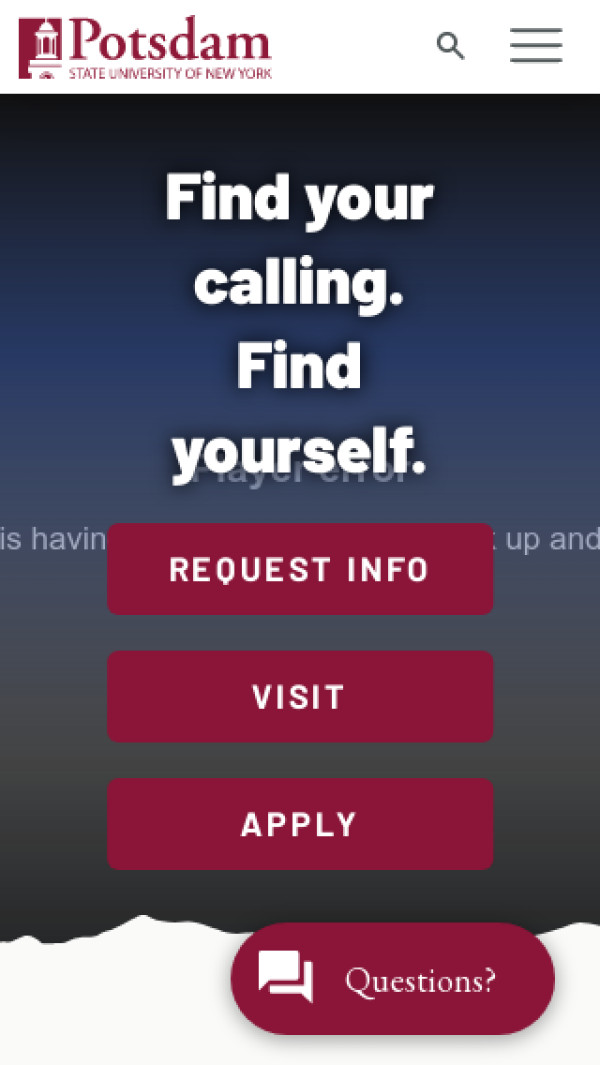This screenshot has width=600, height=1065.
Task: Open the hamburger navigation menu
Action: [x=536, y=46]
